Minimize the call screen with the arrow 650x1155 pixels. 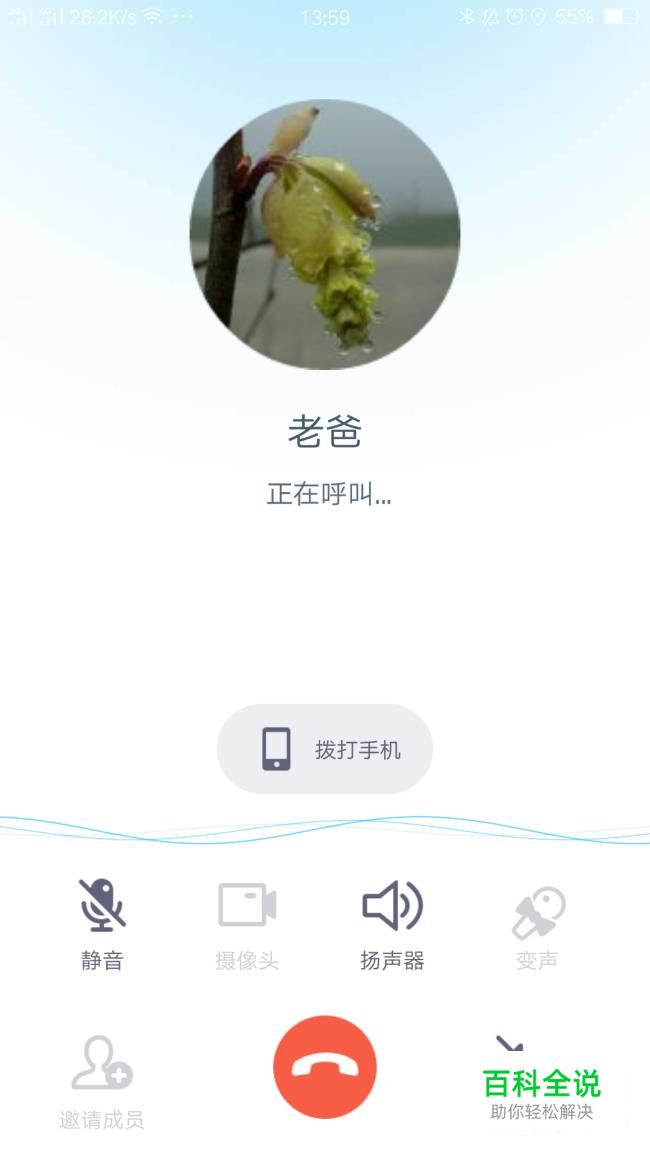(x=511, y=1048)
